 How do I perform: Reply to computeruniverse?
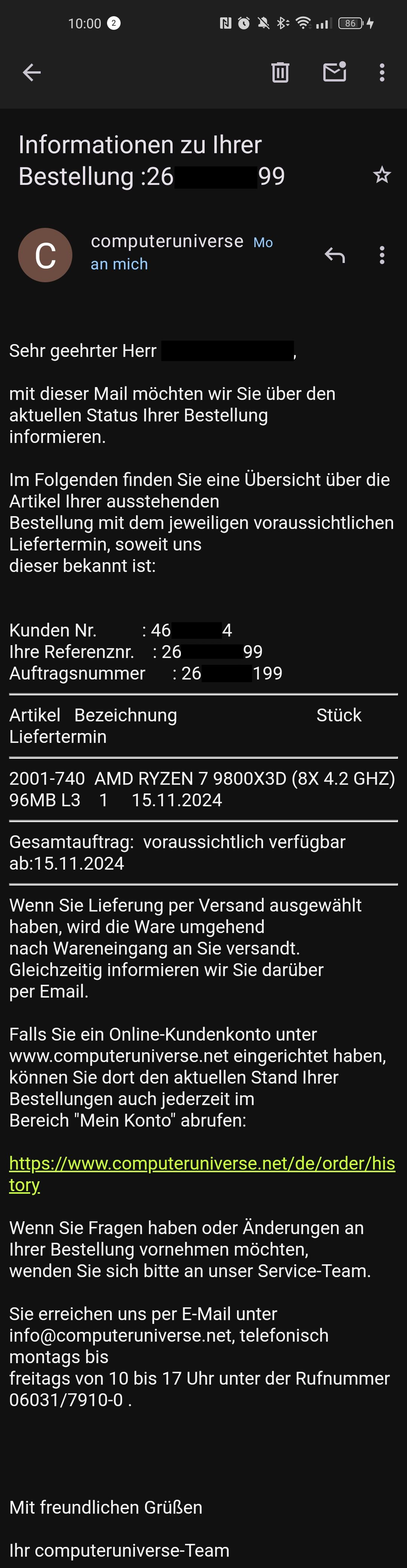click(335, 255)
